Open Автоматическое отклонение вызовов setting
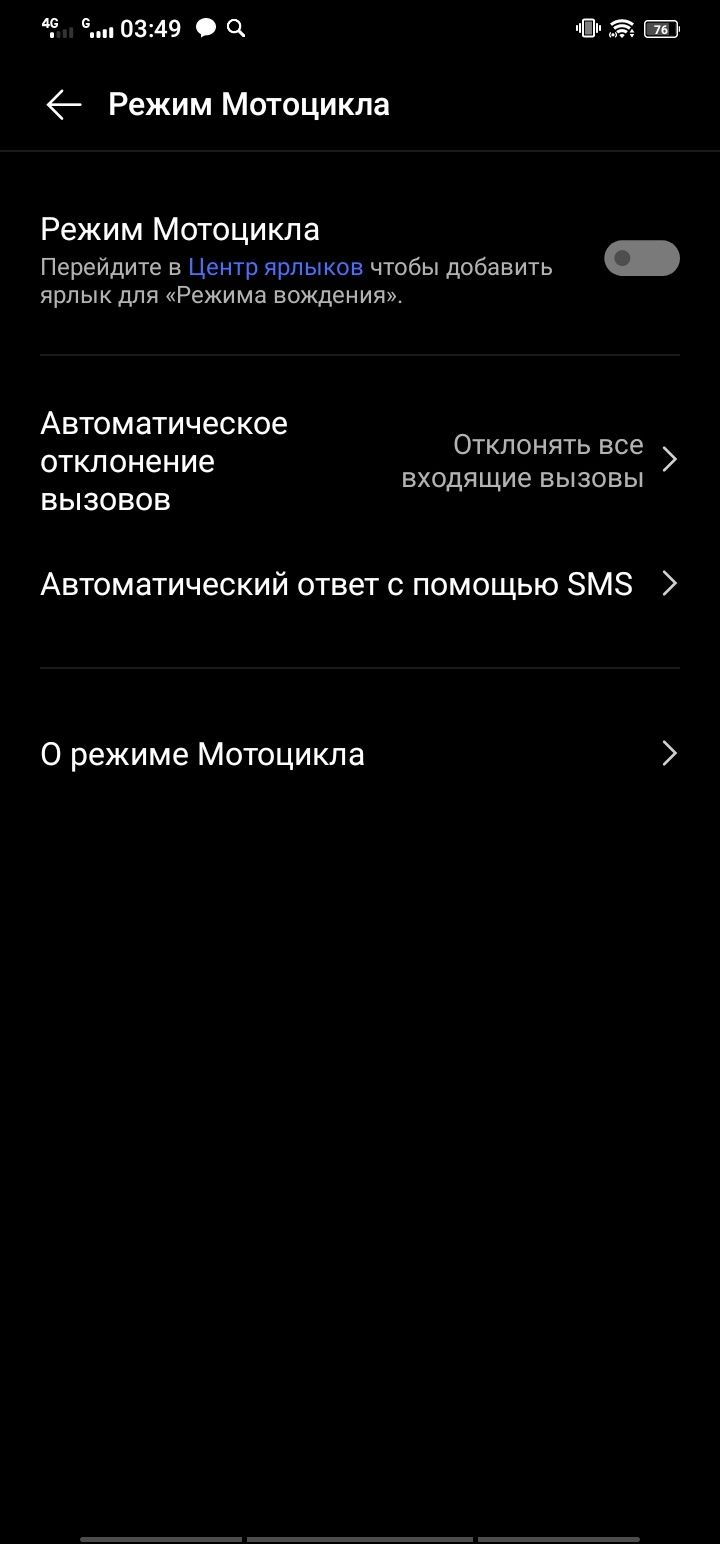 coord(360,461)
